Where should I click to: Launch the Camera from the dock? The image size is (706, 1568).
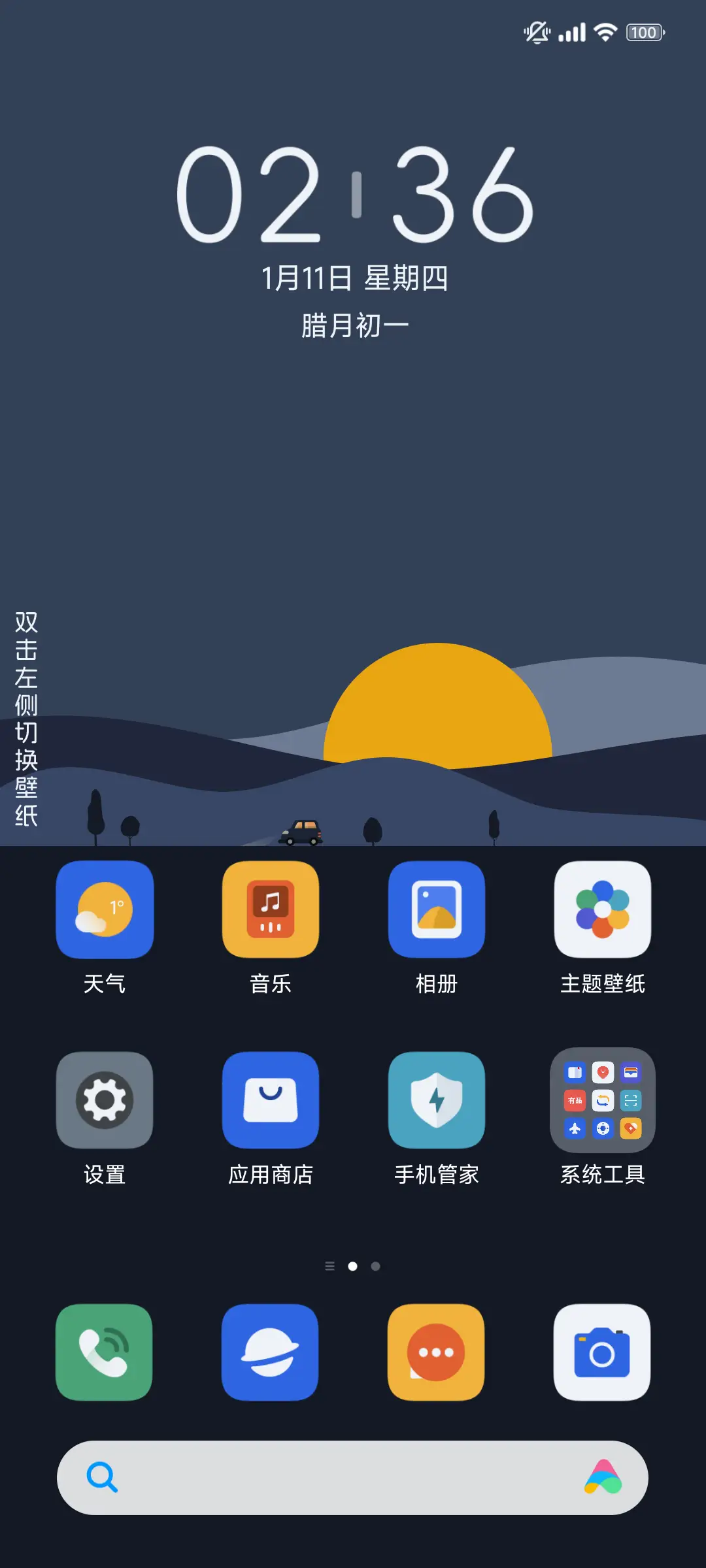pyautogui.click(x=602, y=1352)
